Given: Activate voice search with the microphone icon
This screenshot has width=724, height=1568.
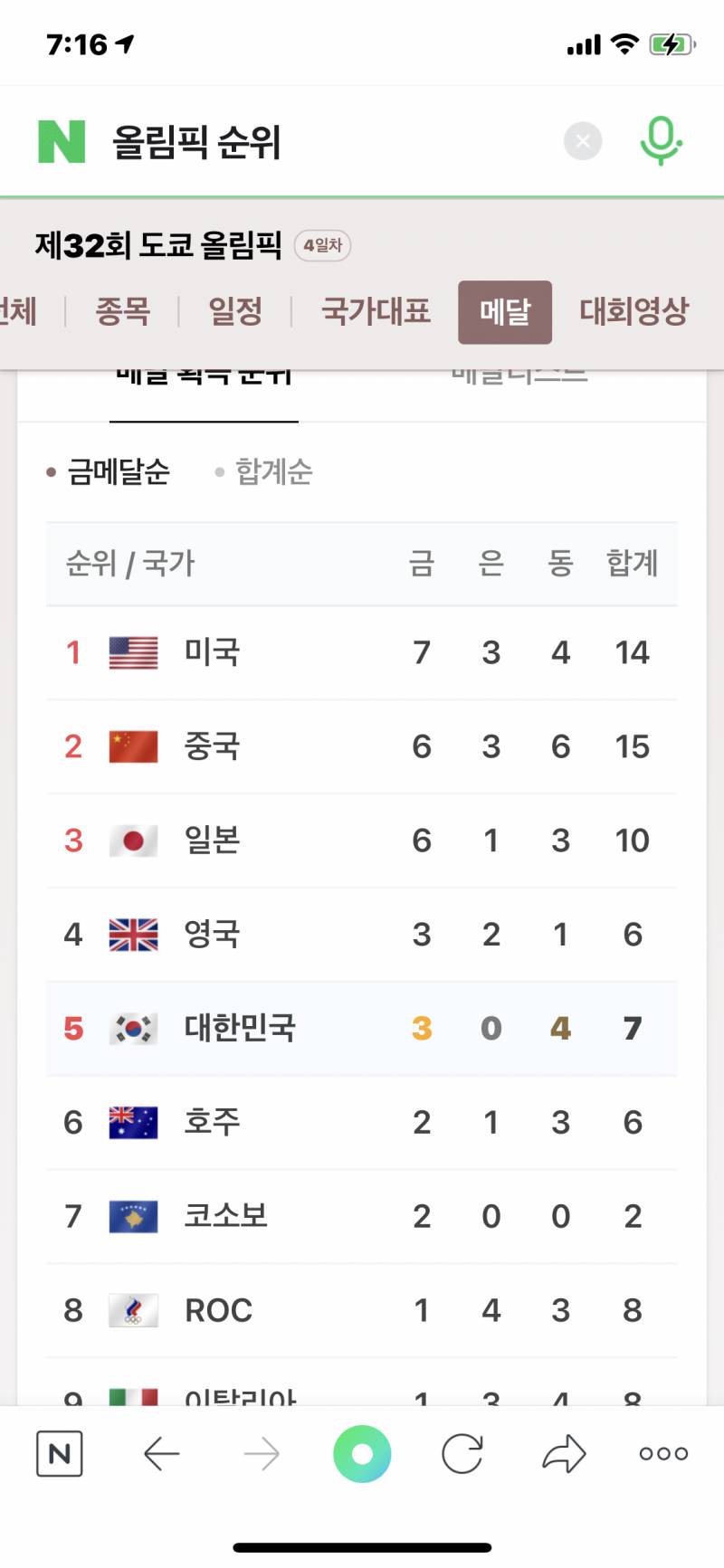Looking at the screenshot, I should 662,141.
